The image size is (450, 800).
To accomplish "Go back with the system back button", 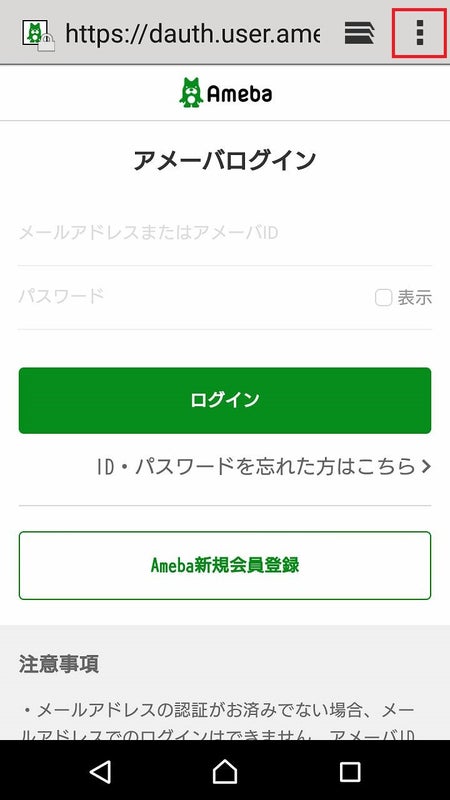I will (x=100, y=771).
